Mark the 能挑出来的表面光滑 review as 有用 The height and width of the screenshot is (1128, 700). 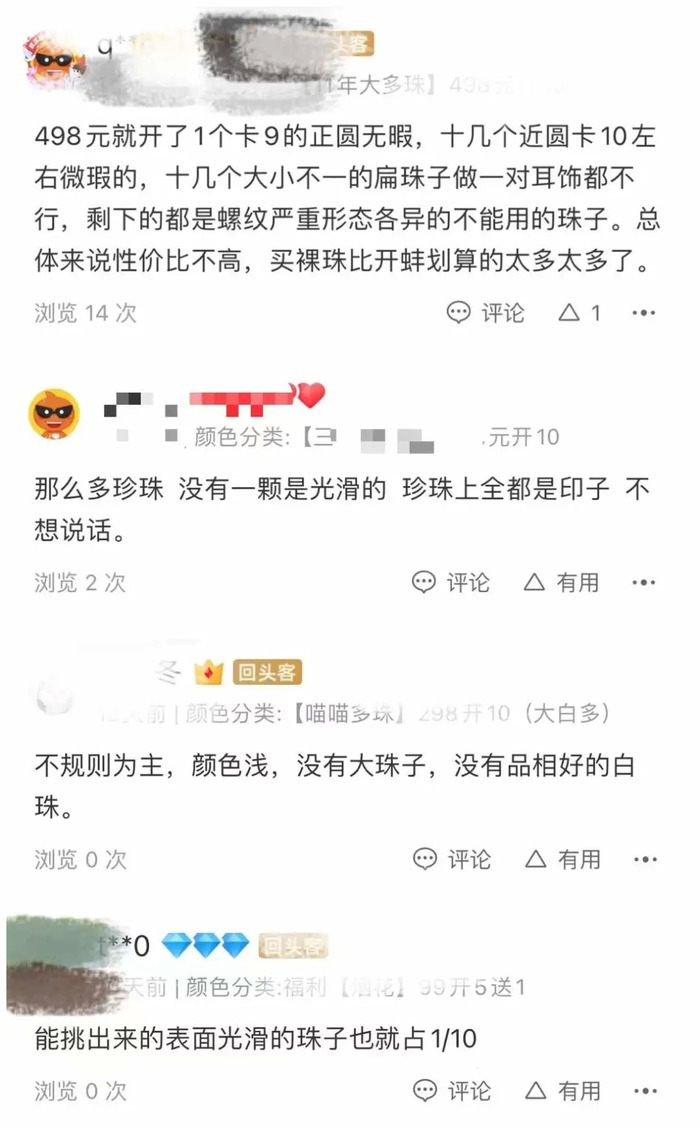pos(562,1090)
